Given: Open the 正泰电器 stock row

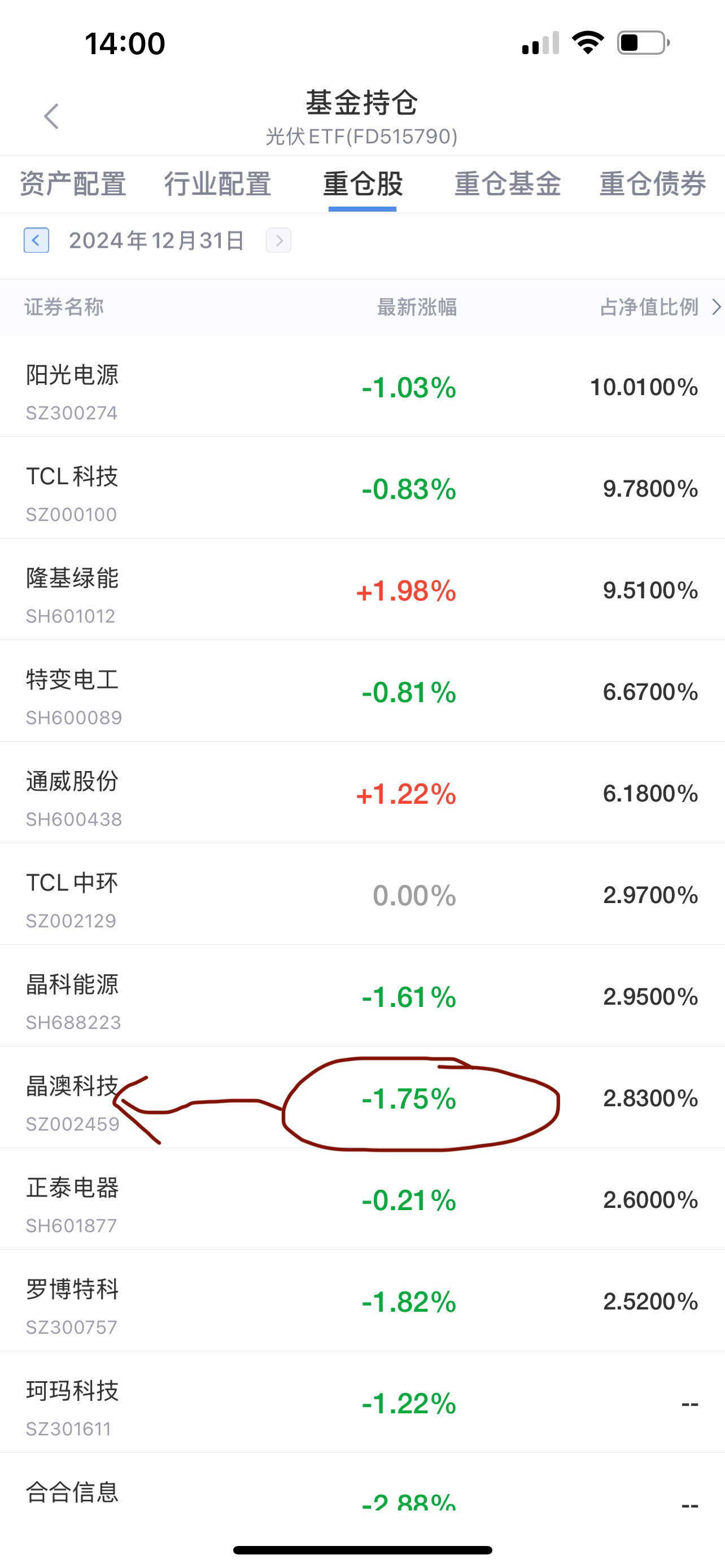Looking at the screenshot, I should point(362,1199).
